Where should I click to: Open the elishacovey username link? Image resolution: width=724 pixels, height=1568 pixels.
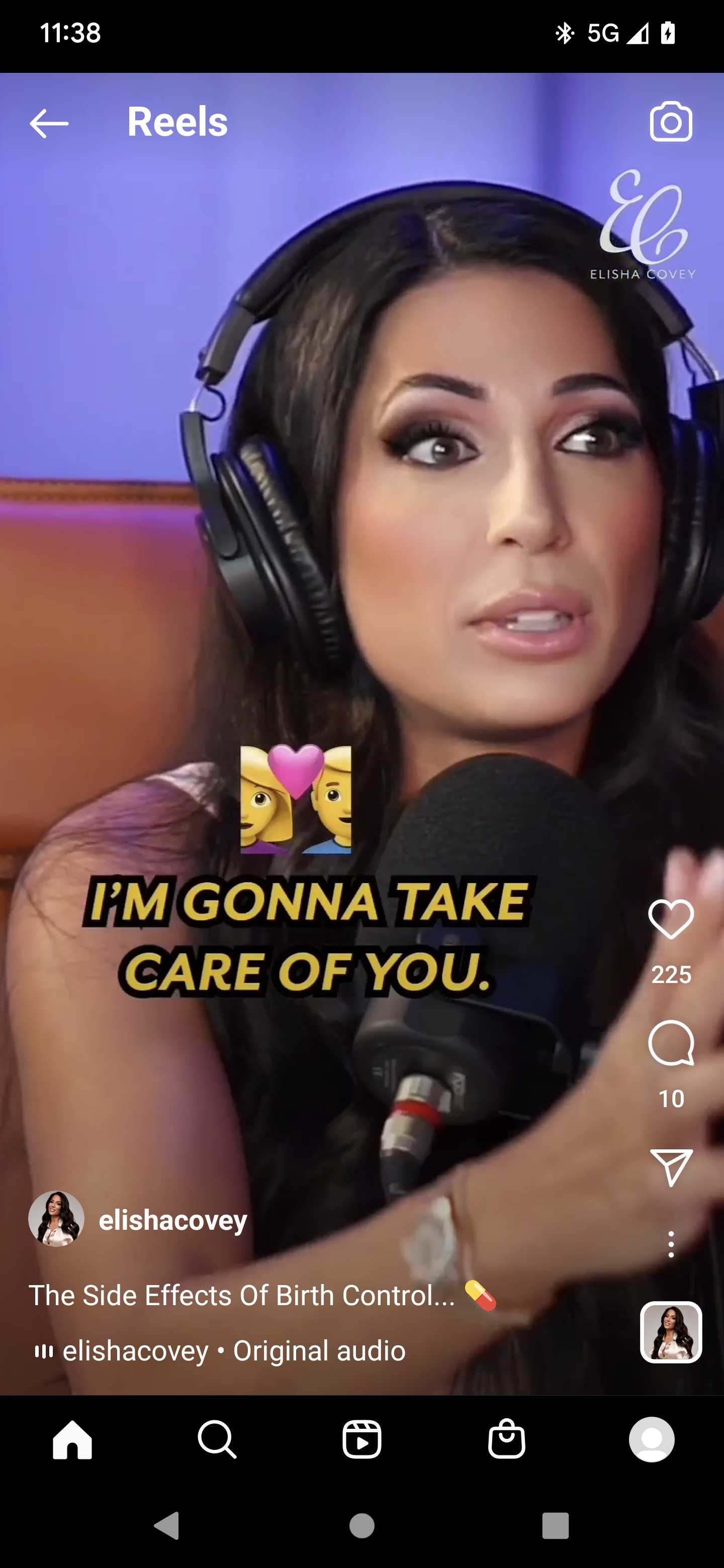(173, 1220)
